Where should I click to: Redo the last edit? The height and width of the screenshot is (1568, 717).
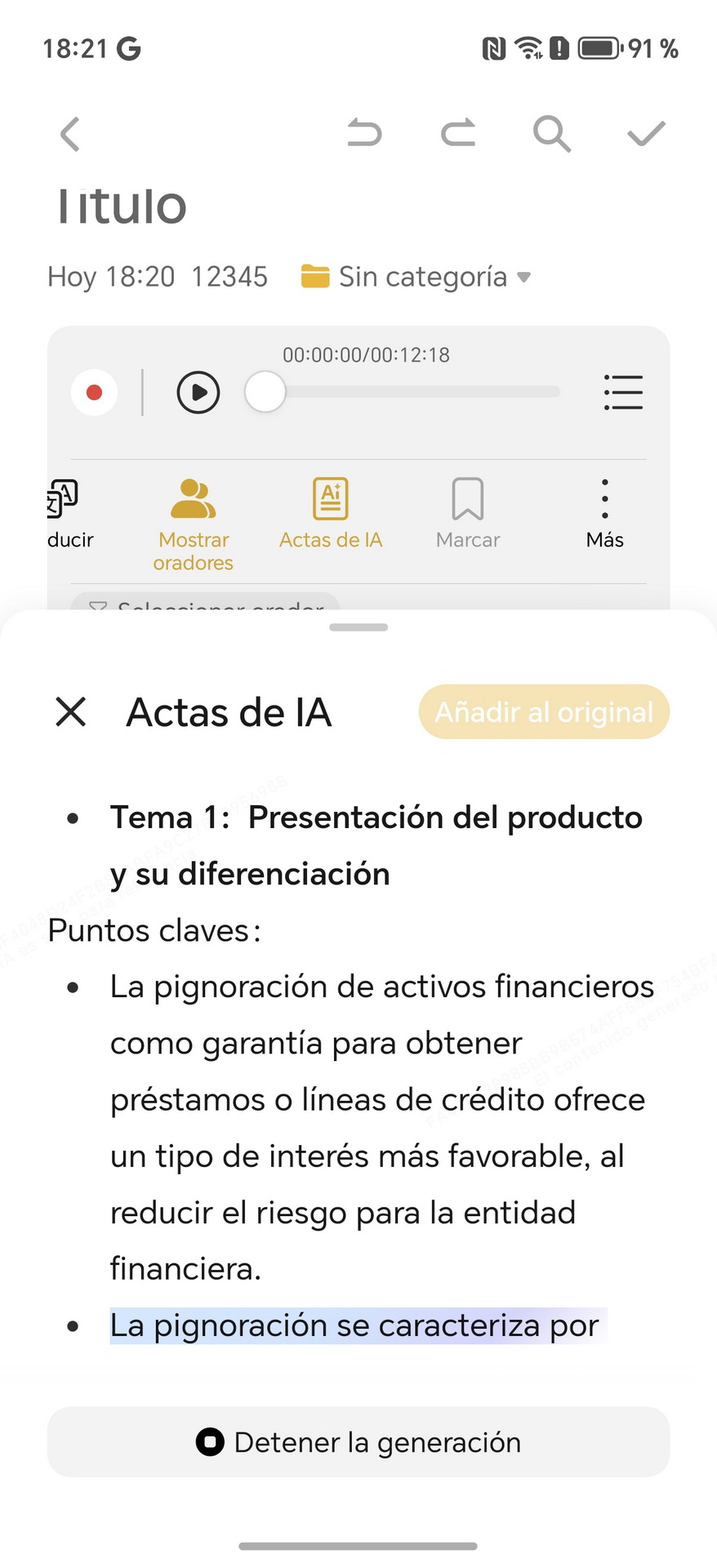tap(458, 133)
